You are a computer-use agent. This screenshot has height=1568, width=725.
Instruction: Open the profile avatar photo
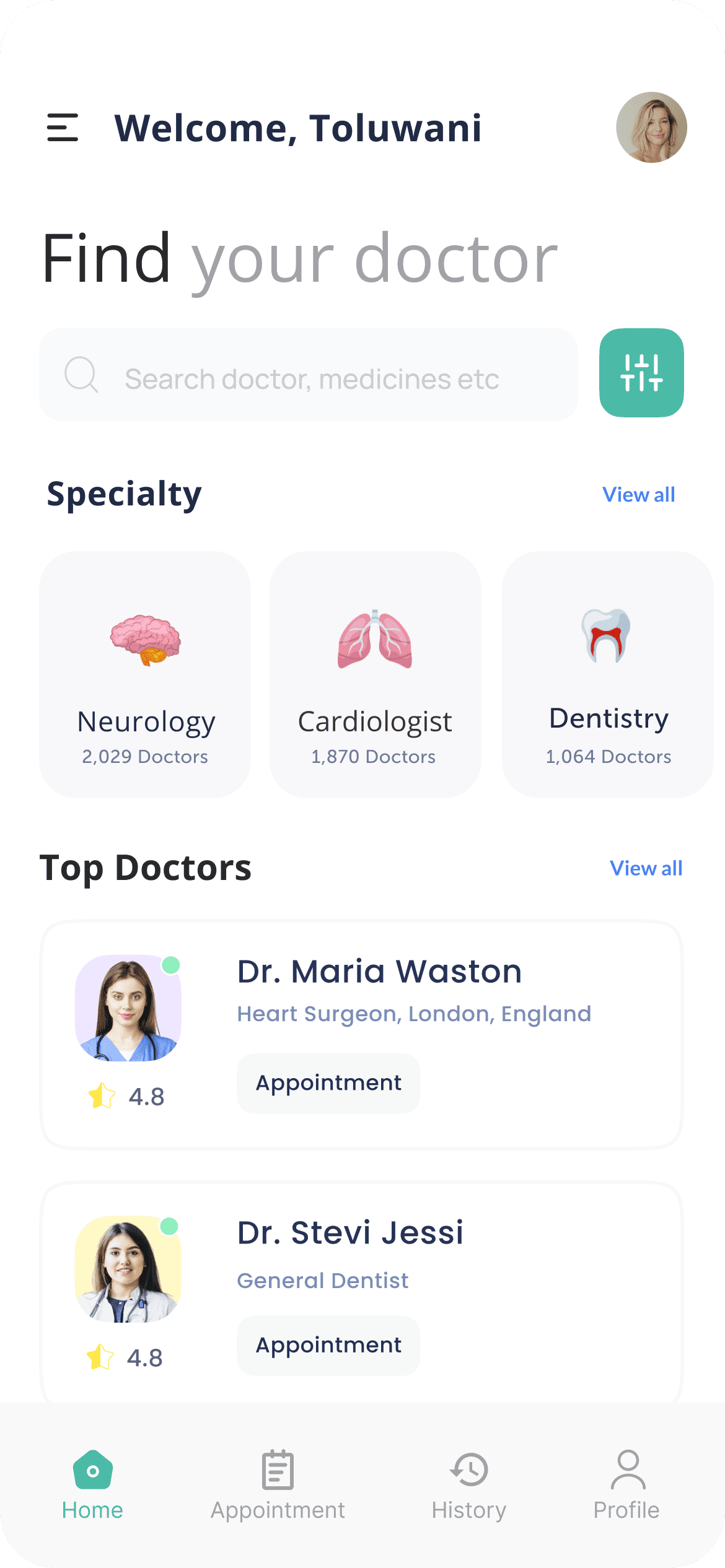pos(651,128)
